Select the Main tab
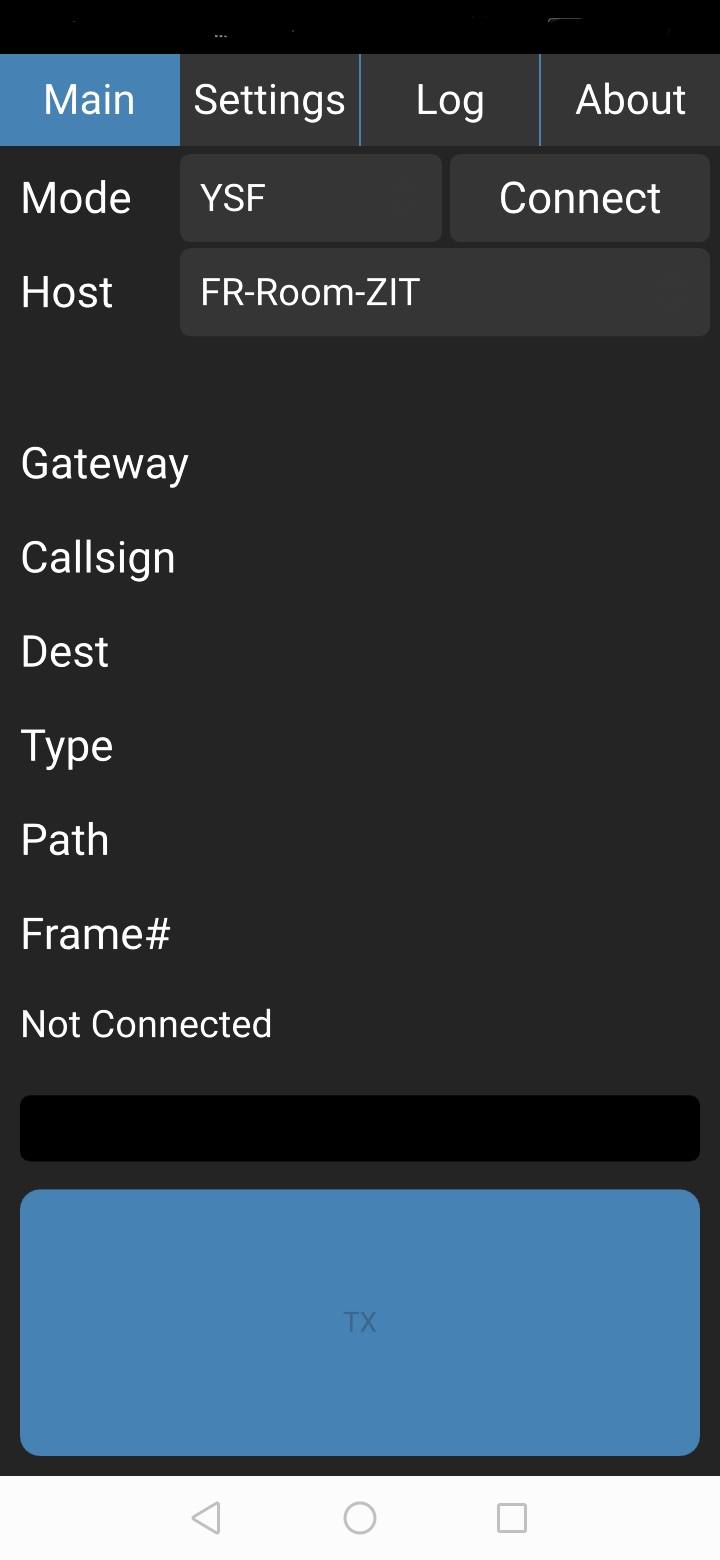Screen dimensions: 720x1560 click(90, 100)
